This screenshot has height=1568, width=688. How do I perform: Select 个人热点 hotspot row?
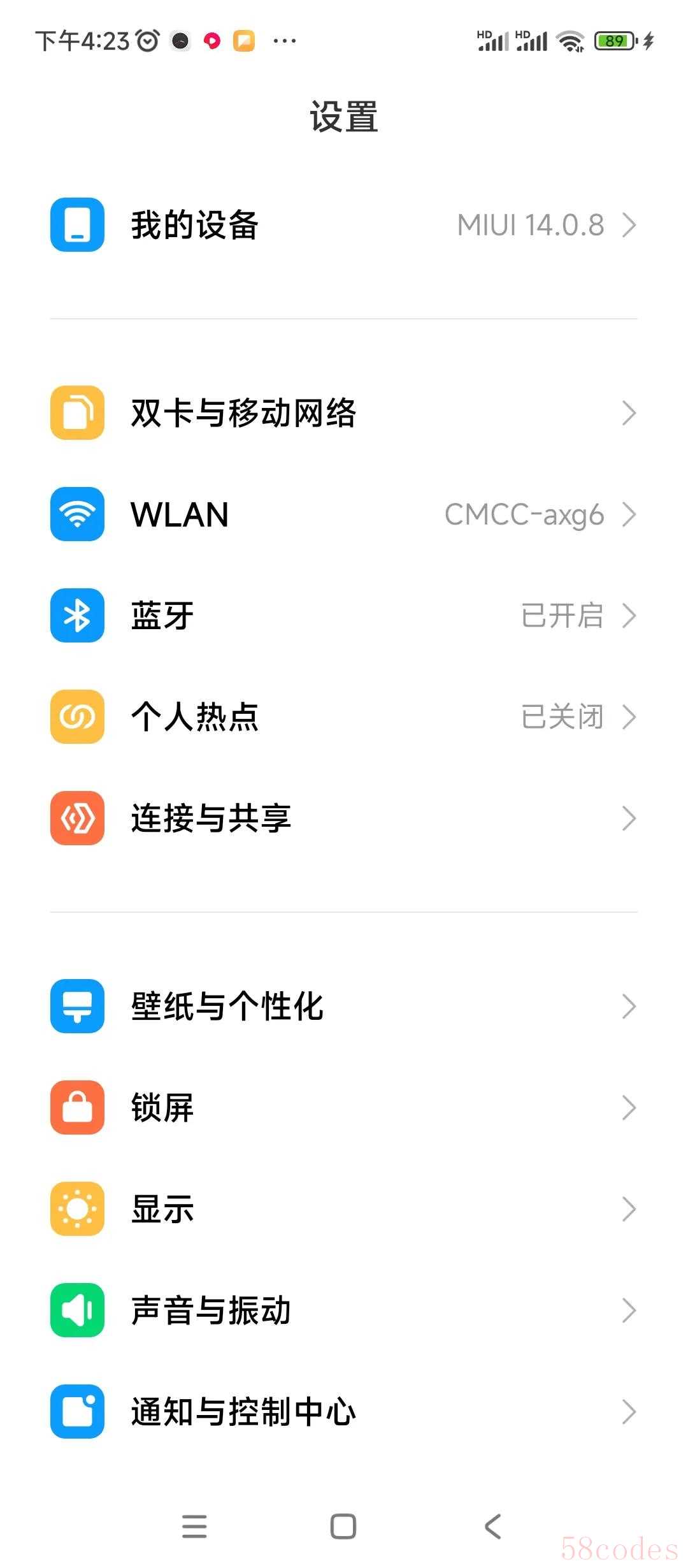click(x=344, y=716)
